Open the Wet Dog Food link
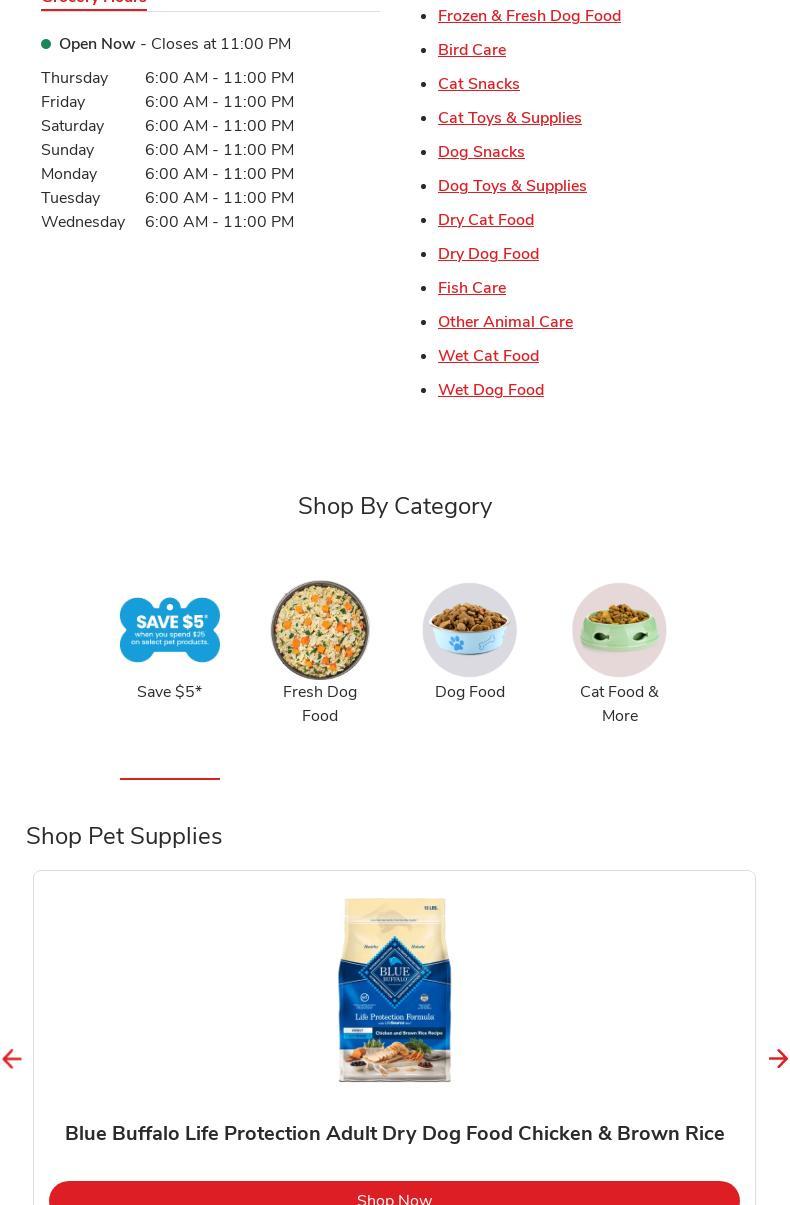Image resolution: width=790 pixels, height=1205 pixels. [491, 390]
